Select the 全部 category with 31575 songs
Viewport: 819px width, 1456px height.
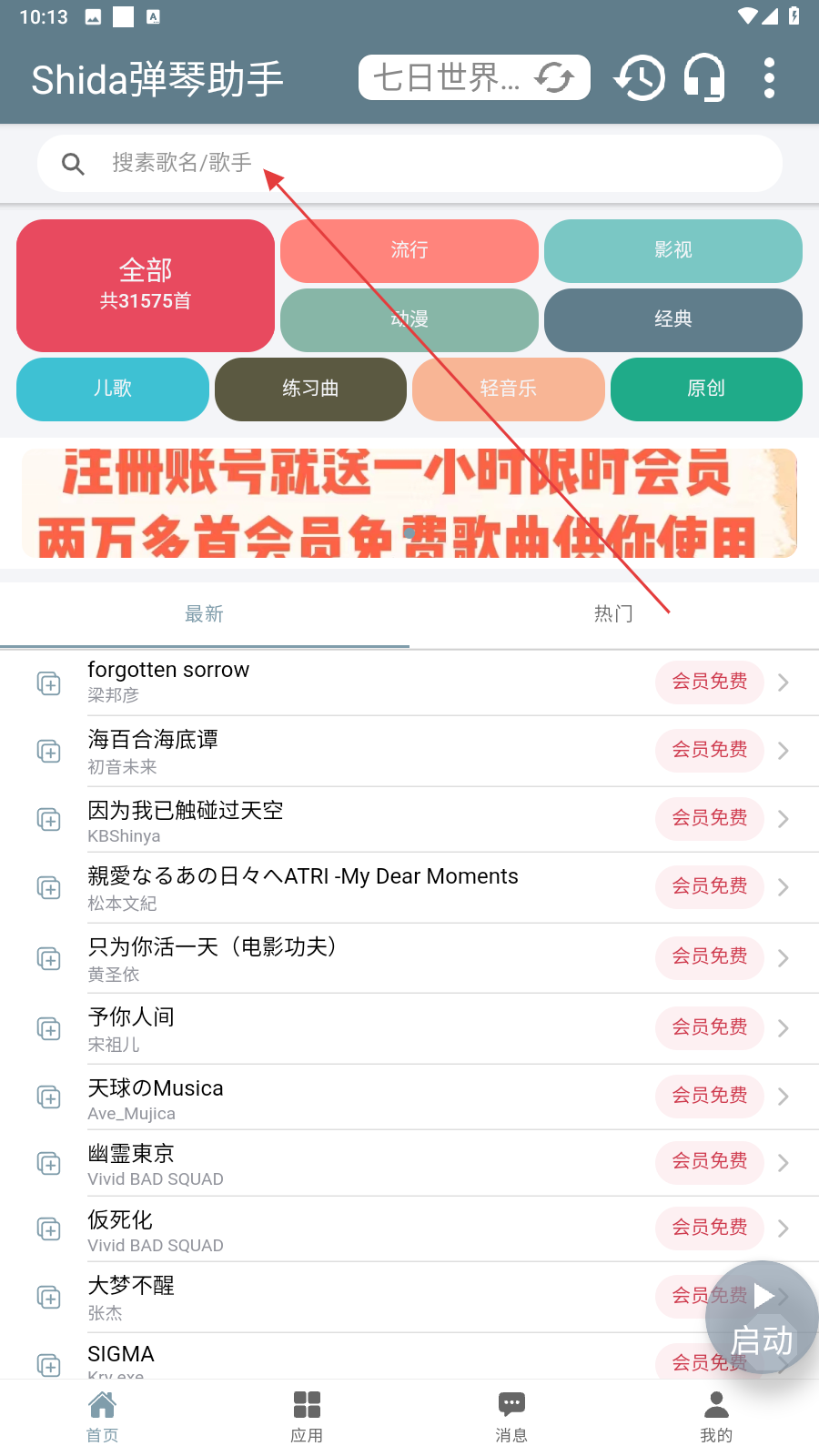146,285
